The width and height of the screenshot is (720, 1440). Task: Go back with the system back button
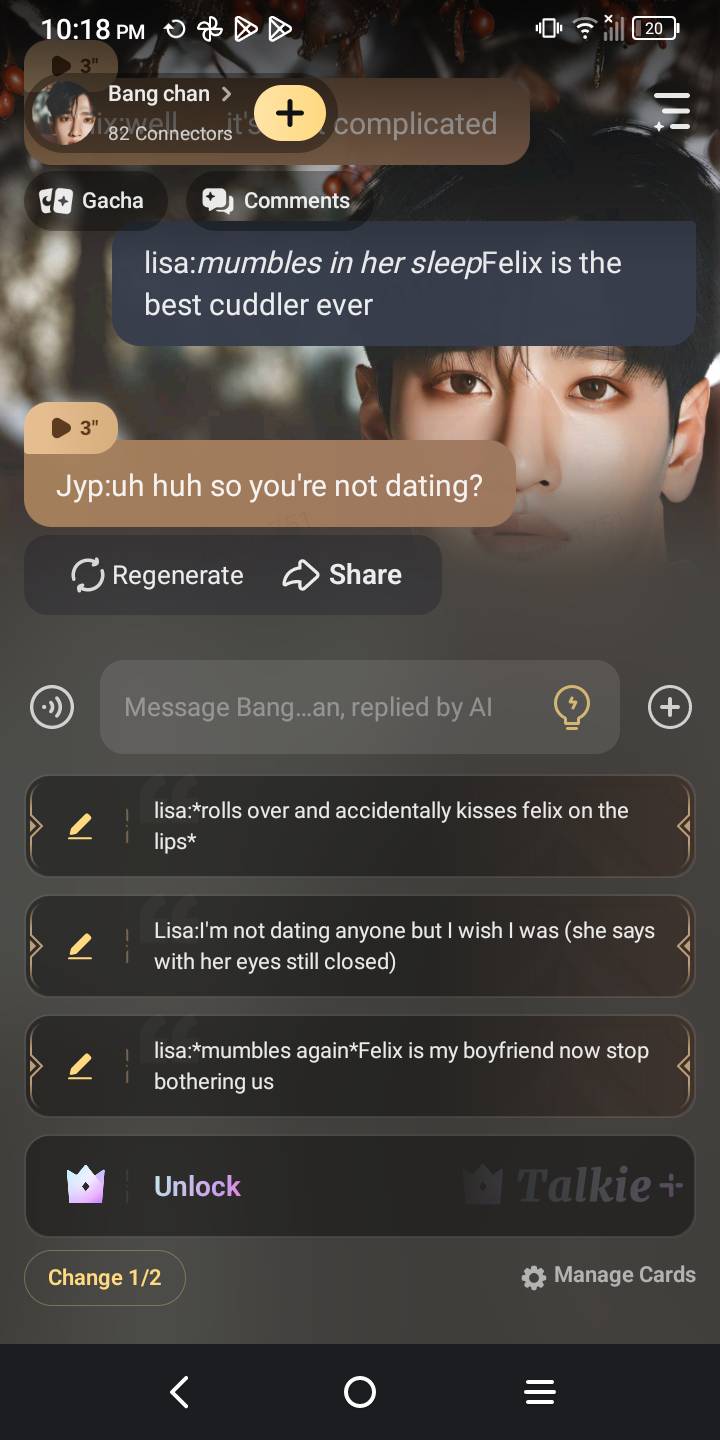(x=180, y=1392)
